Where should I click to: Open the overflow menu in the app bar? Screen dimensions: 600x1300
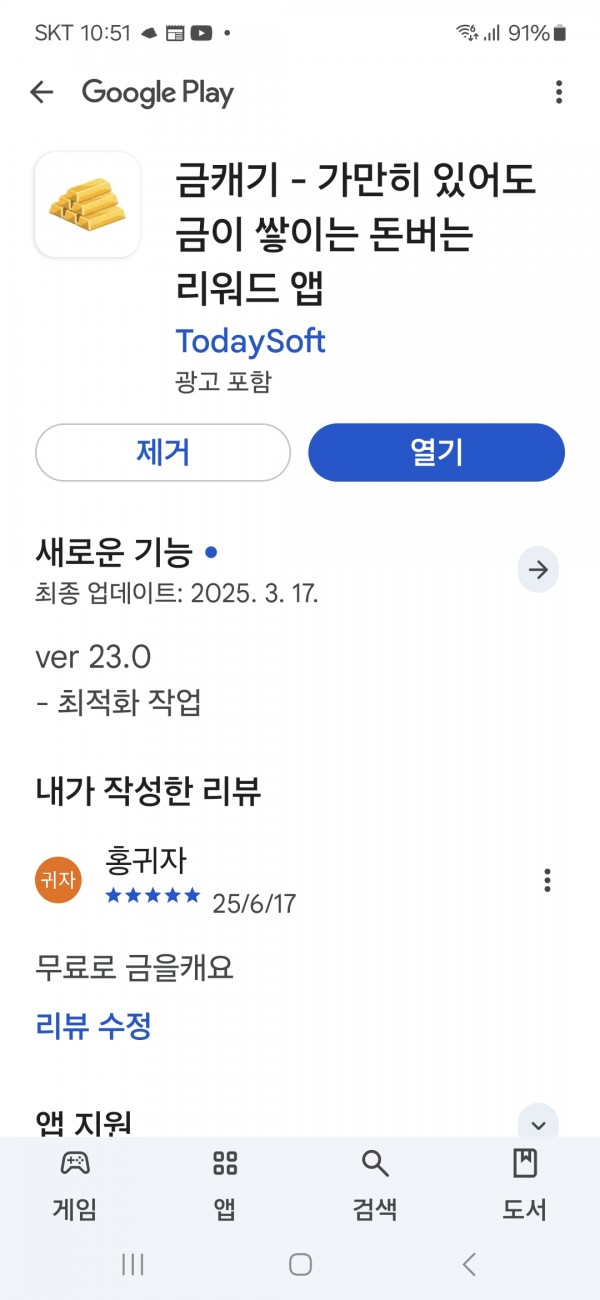coord(559,93)
